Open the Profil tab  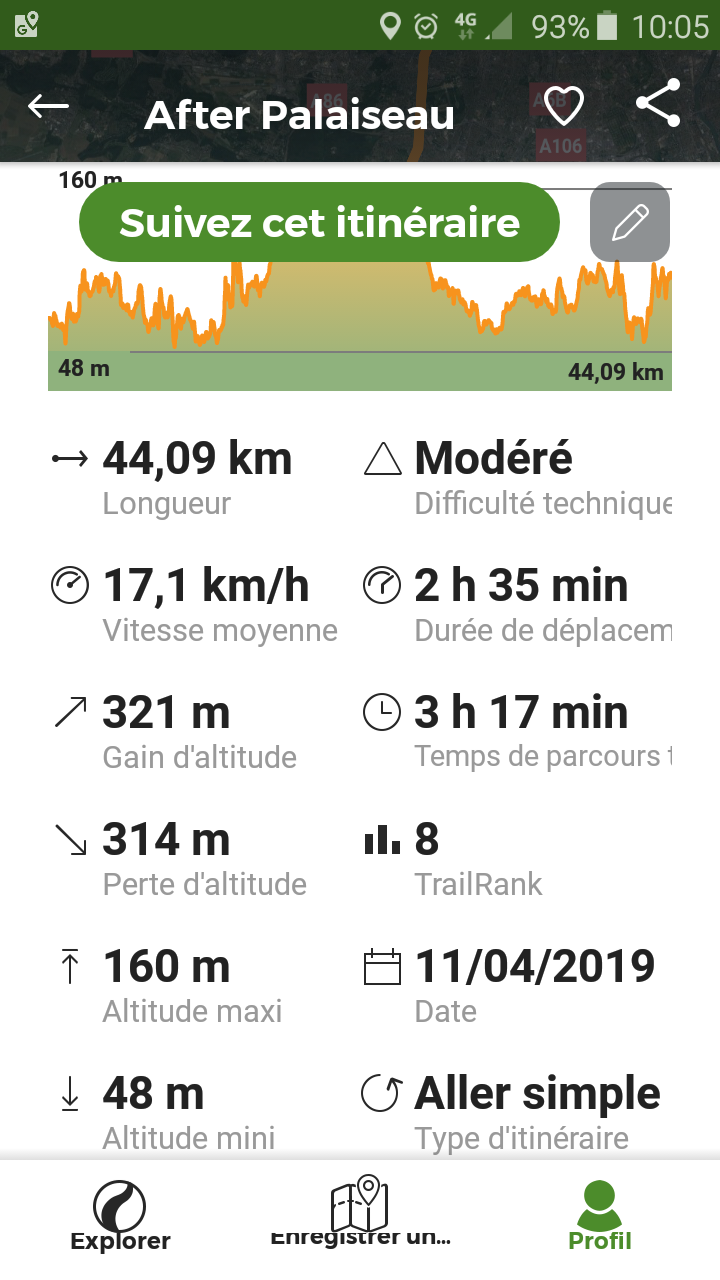(600, 1215)
